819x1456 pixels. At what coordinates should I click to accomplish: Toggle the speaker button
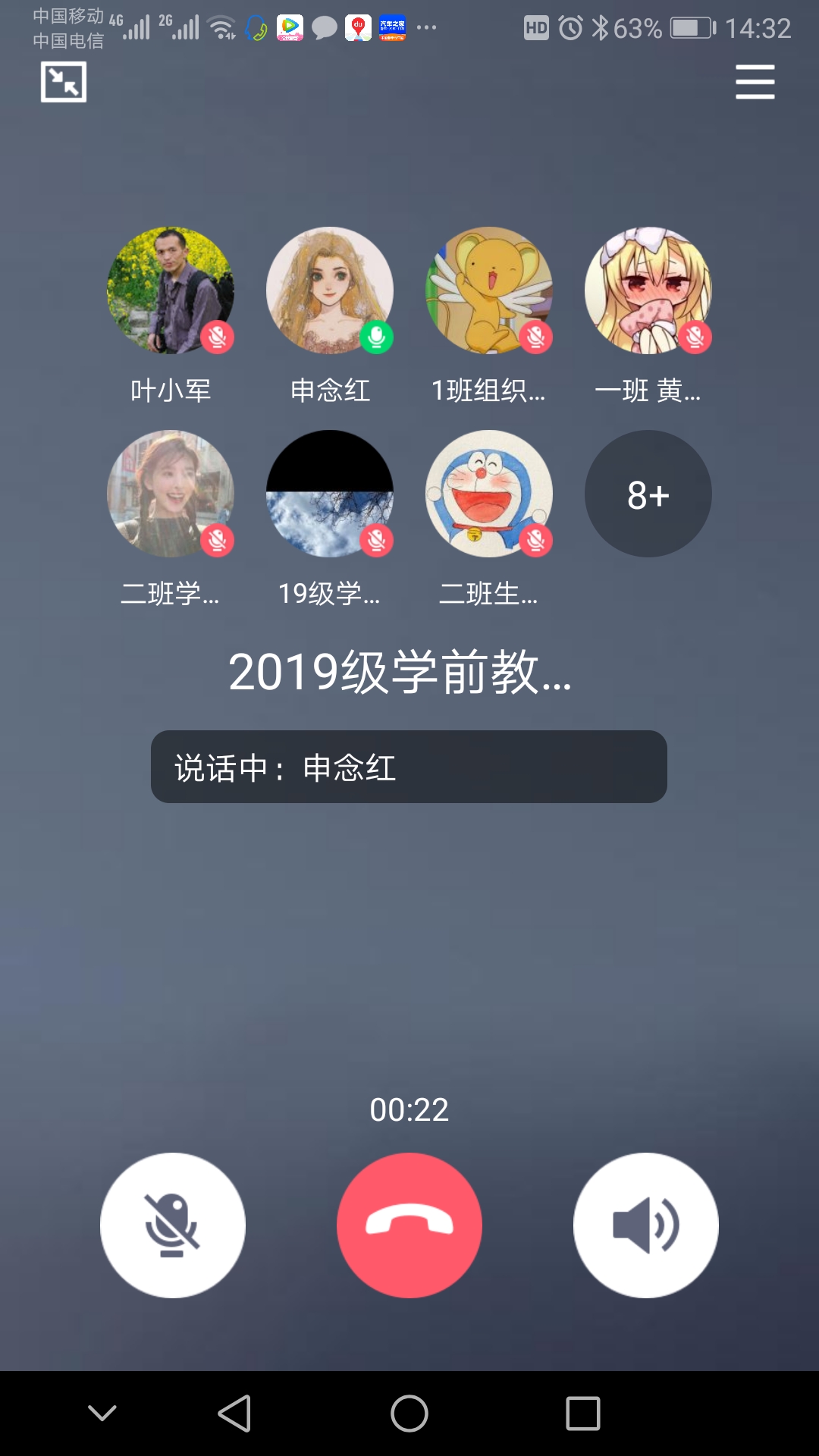[646, 1225]
